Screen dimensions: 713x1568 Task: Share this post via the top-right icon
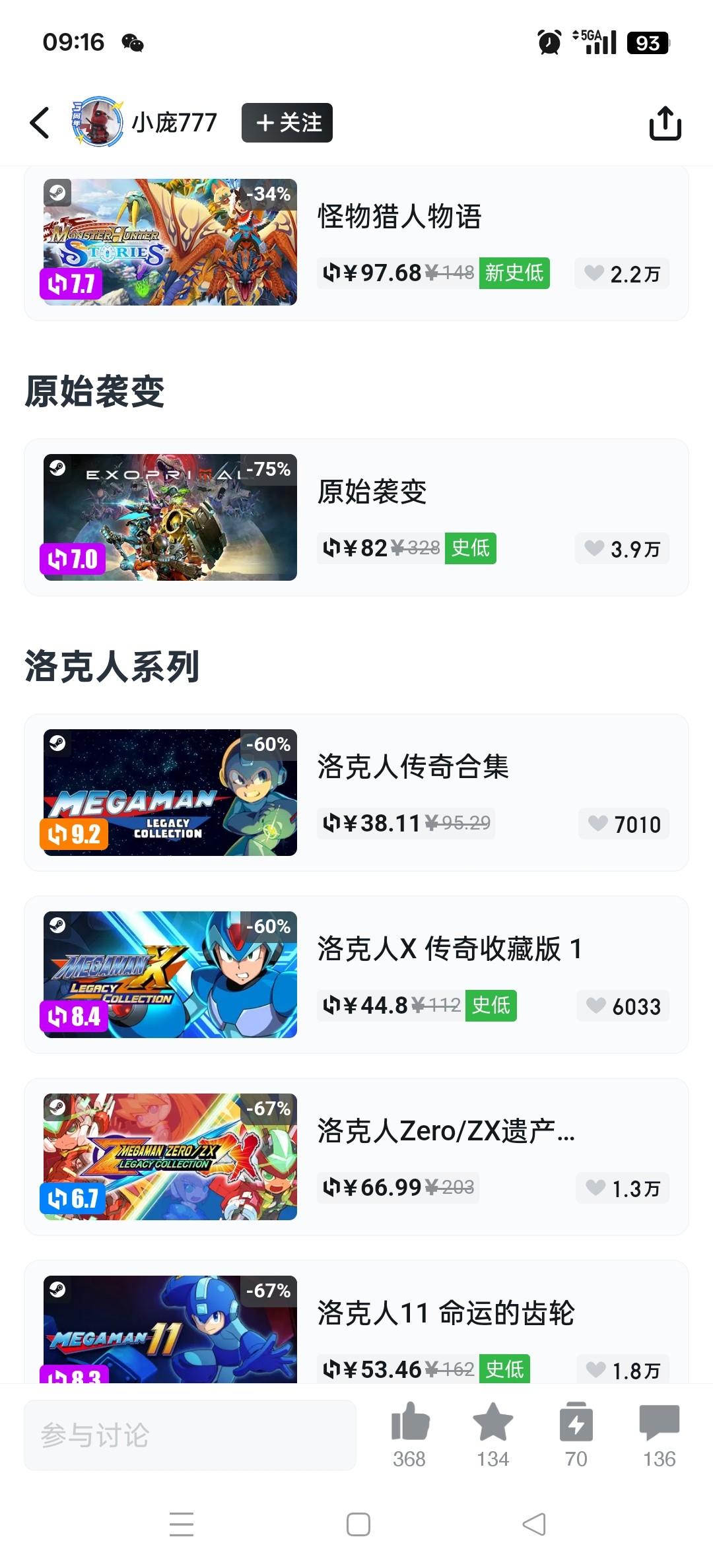pos(665,123)
